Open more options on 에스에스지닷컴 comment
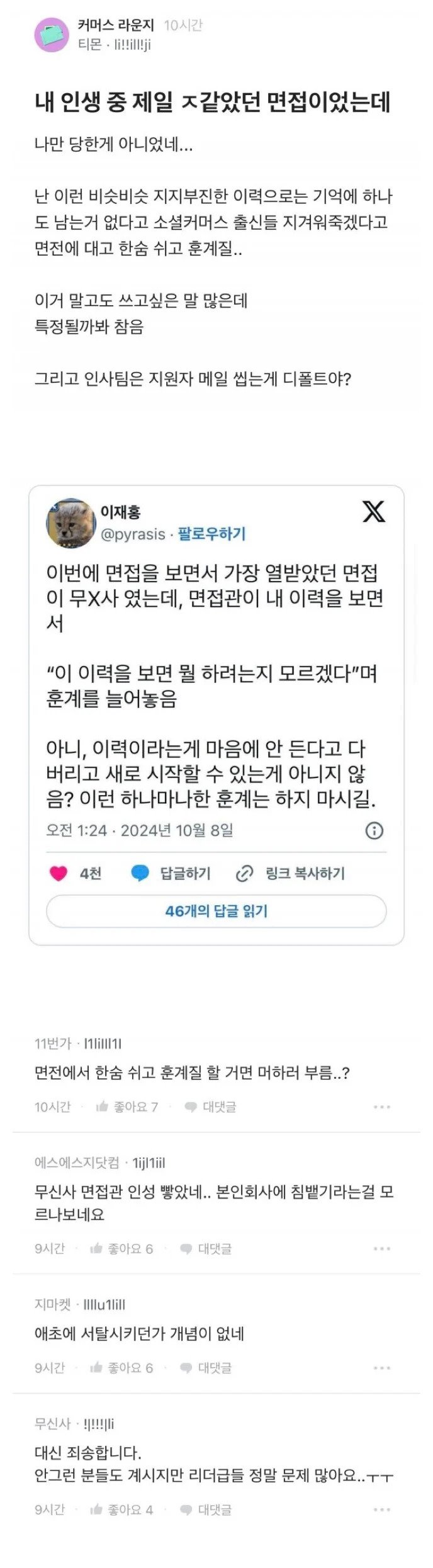Viewport: 433px width, 1568px height. [x=381, y=1248]
